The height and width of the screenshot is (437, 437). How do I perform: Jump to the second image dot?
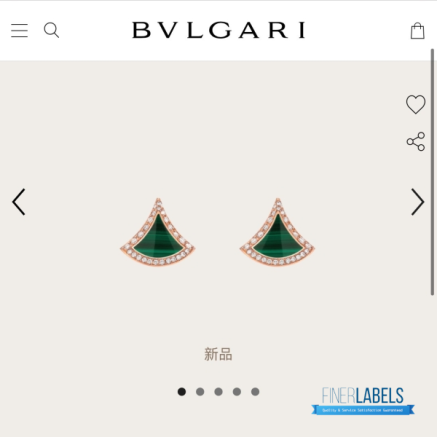click(200, 392)
